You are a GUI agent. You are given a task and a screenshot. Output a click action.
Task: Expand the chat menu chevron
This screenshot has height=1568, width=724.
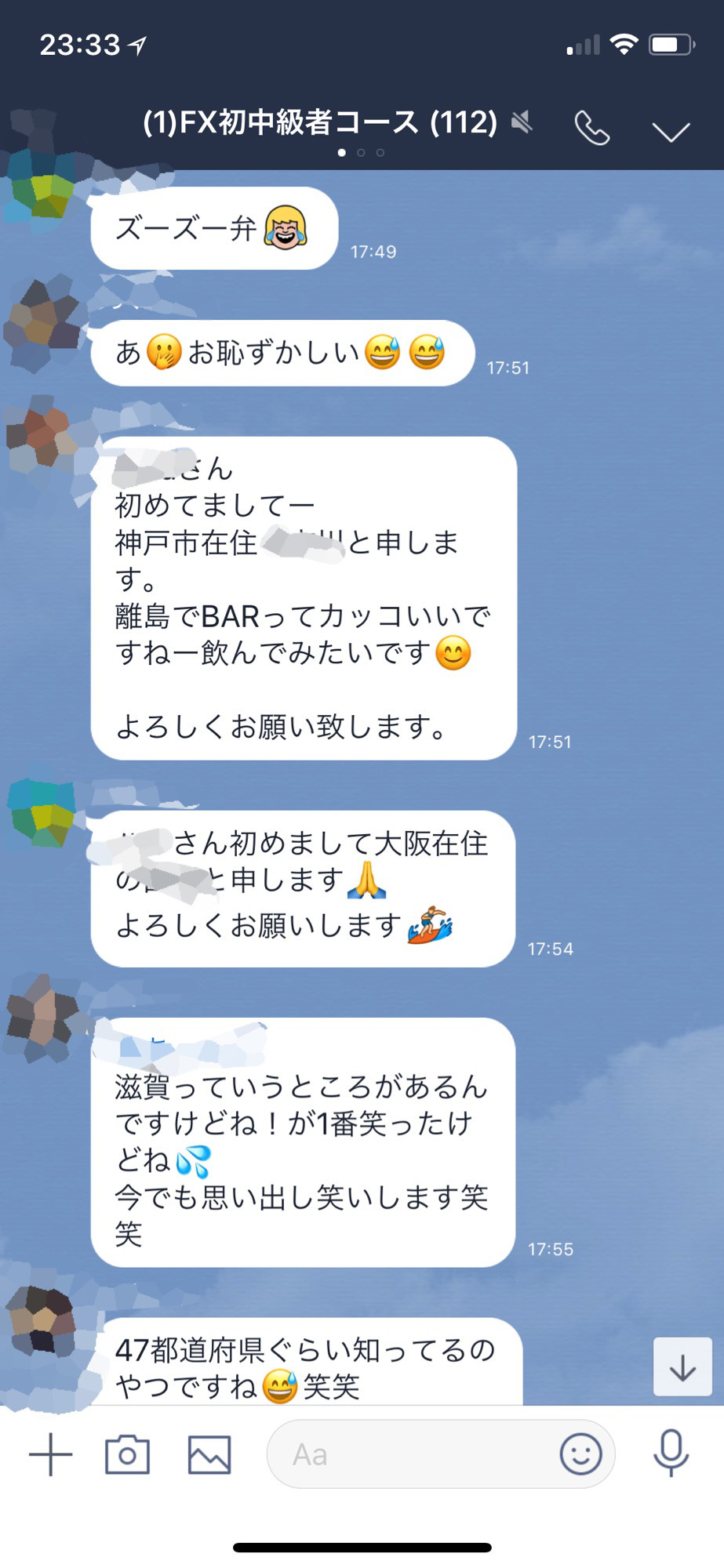pos(671,130)
